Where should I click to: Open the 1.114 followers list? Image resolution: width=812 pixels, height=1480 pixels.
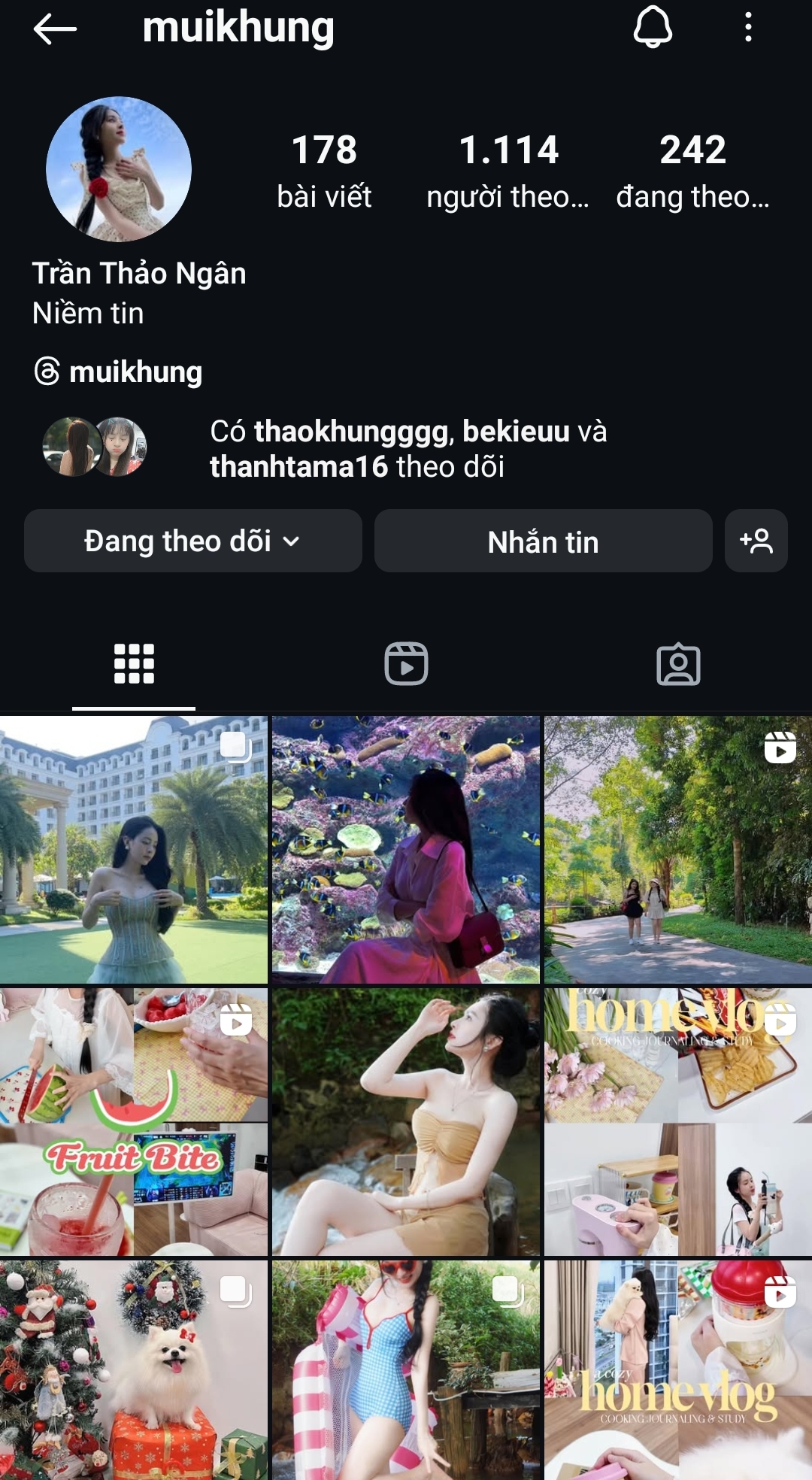pyautogui.click(x=508, y=171)
